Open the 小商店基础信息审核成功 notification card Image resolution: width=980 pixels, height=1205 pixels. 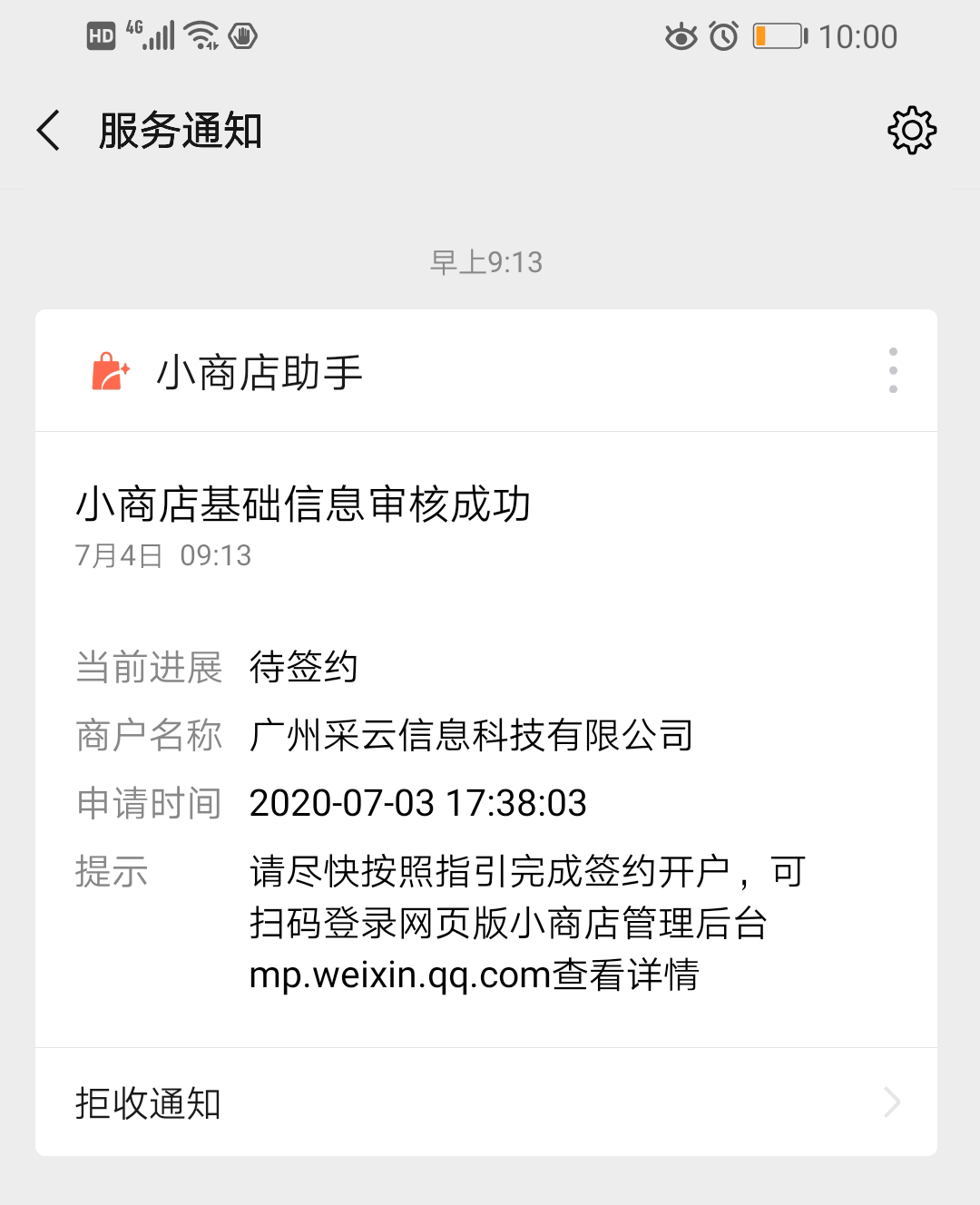pos(485,735)
